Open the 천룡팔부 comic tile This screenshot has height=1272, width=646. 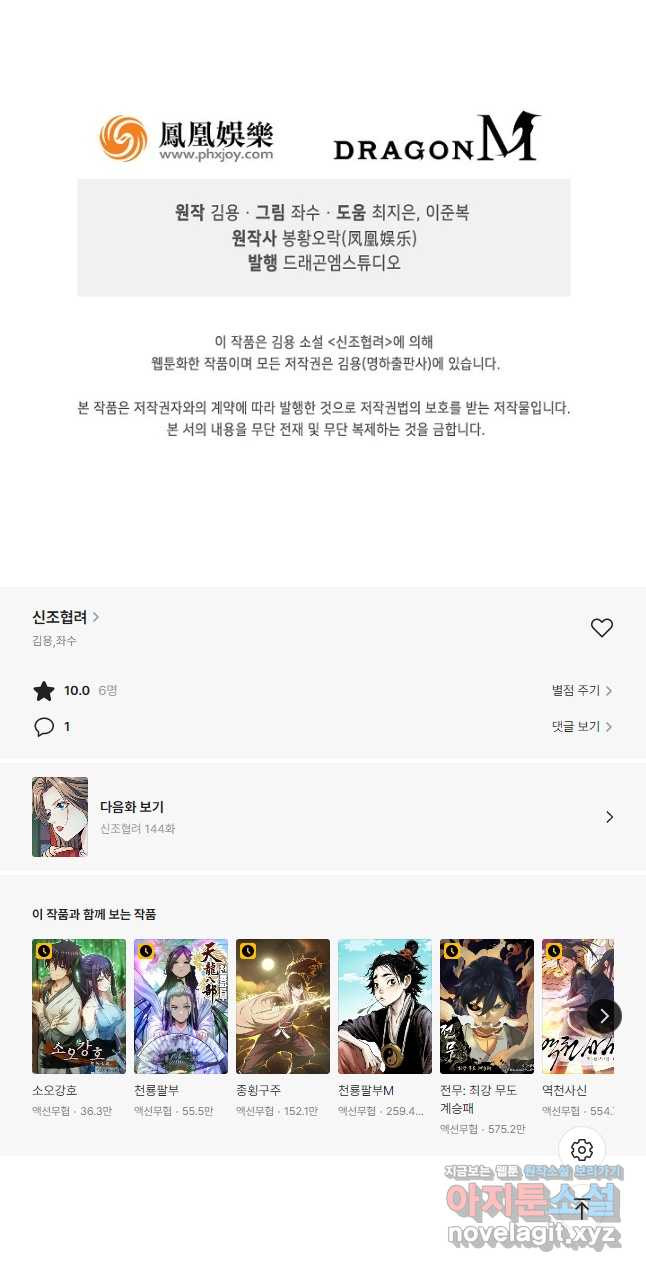[181, 1006]
